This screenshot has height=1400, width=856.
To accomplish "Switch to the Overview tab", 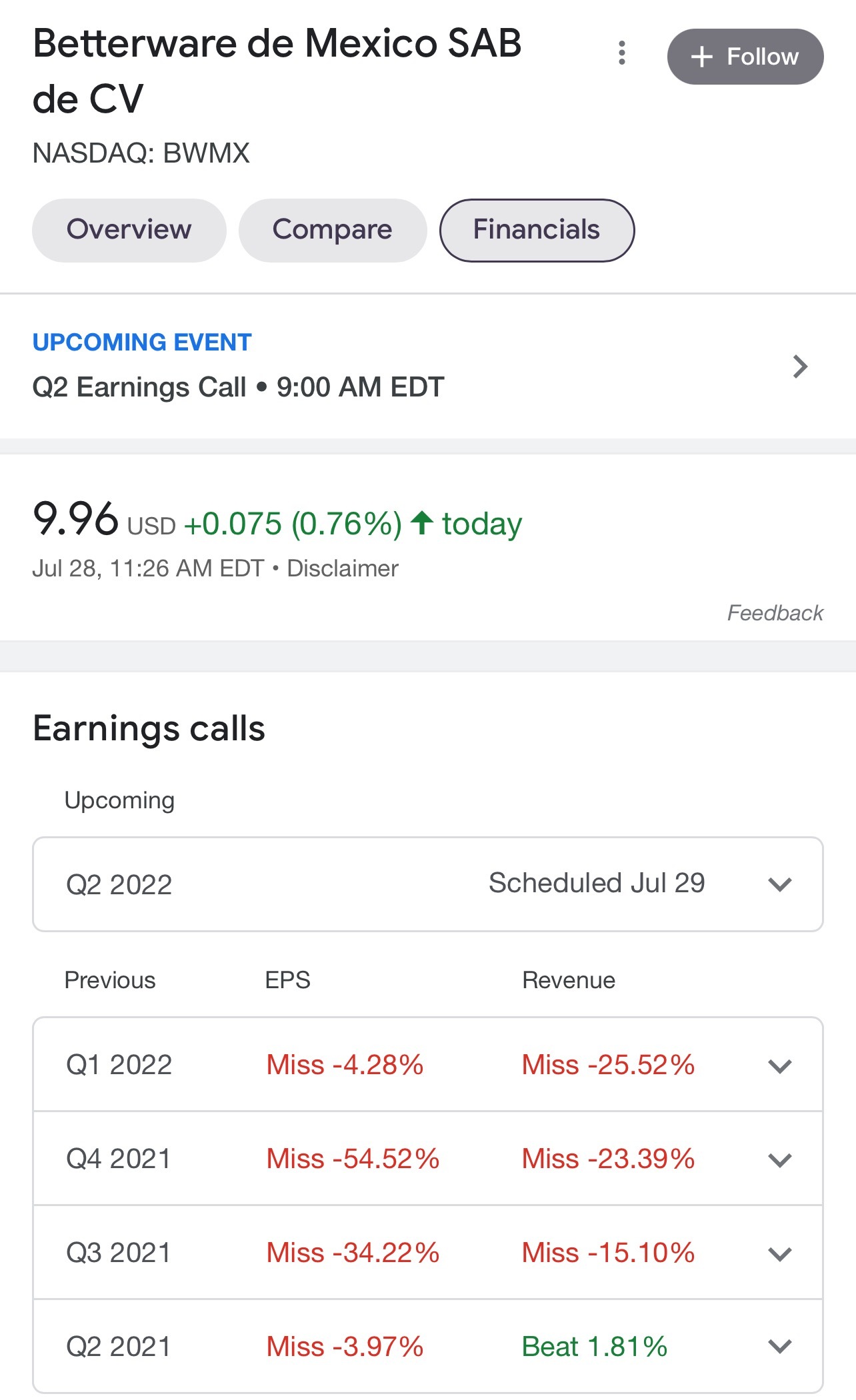I will click(x=129, y=230).
